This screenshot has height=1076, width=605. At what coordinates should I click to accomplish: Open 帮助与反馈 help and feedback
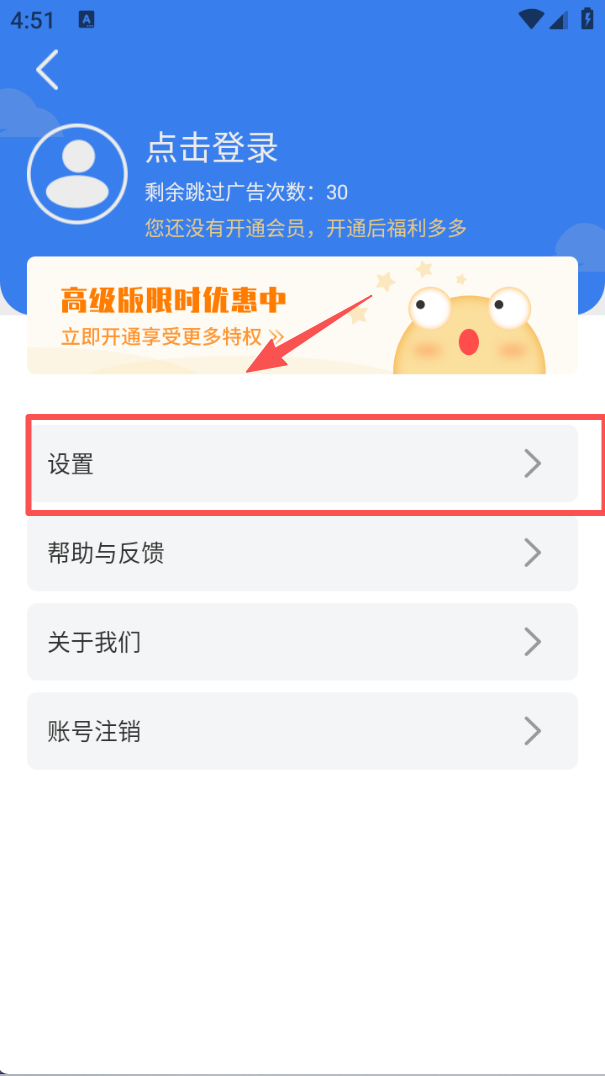tap(302, 553)
